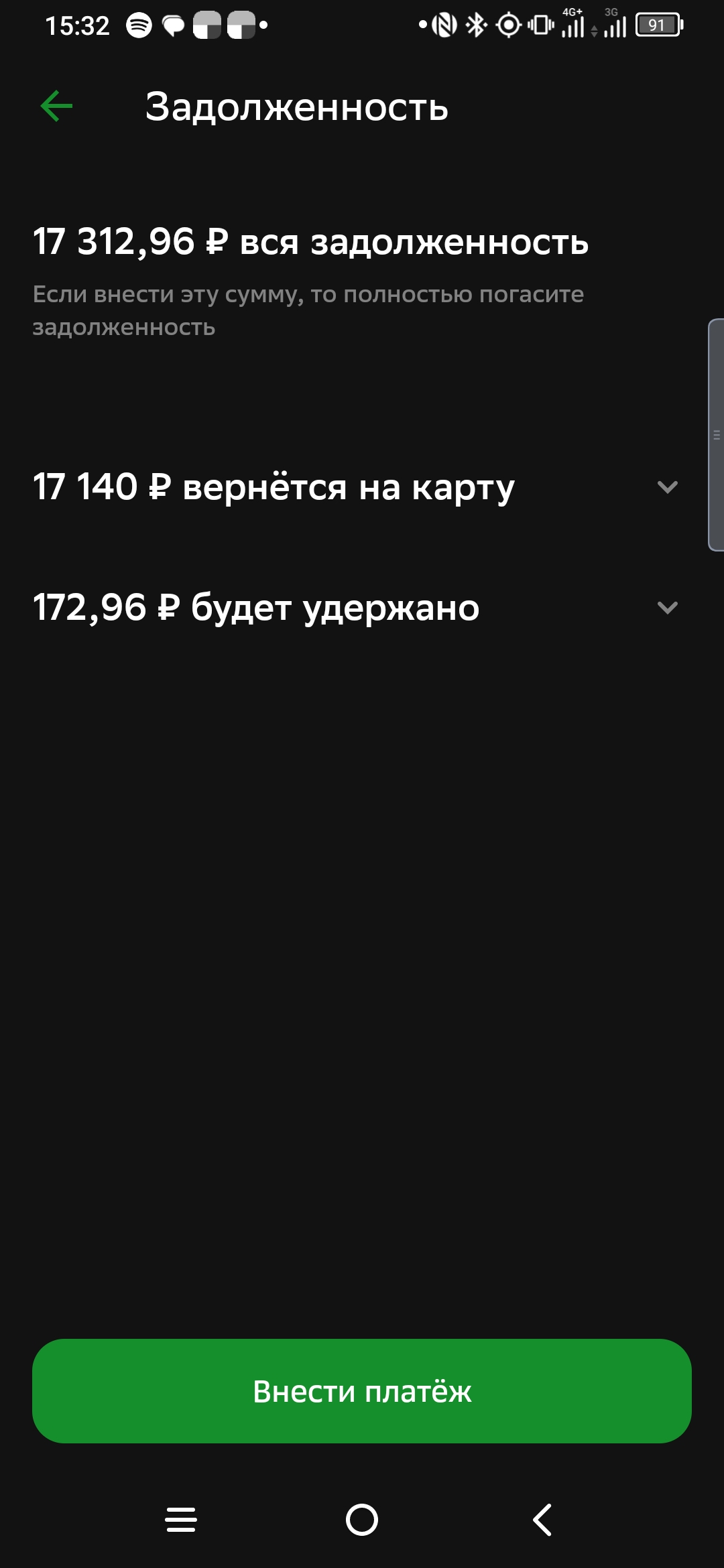Go back using the green arrow
This screenshot has width=724, height=1568.
56,107
